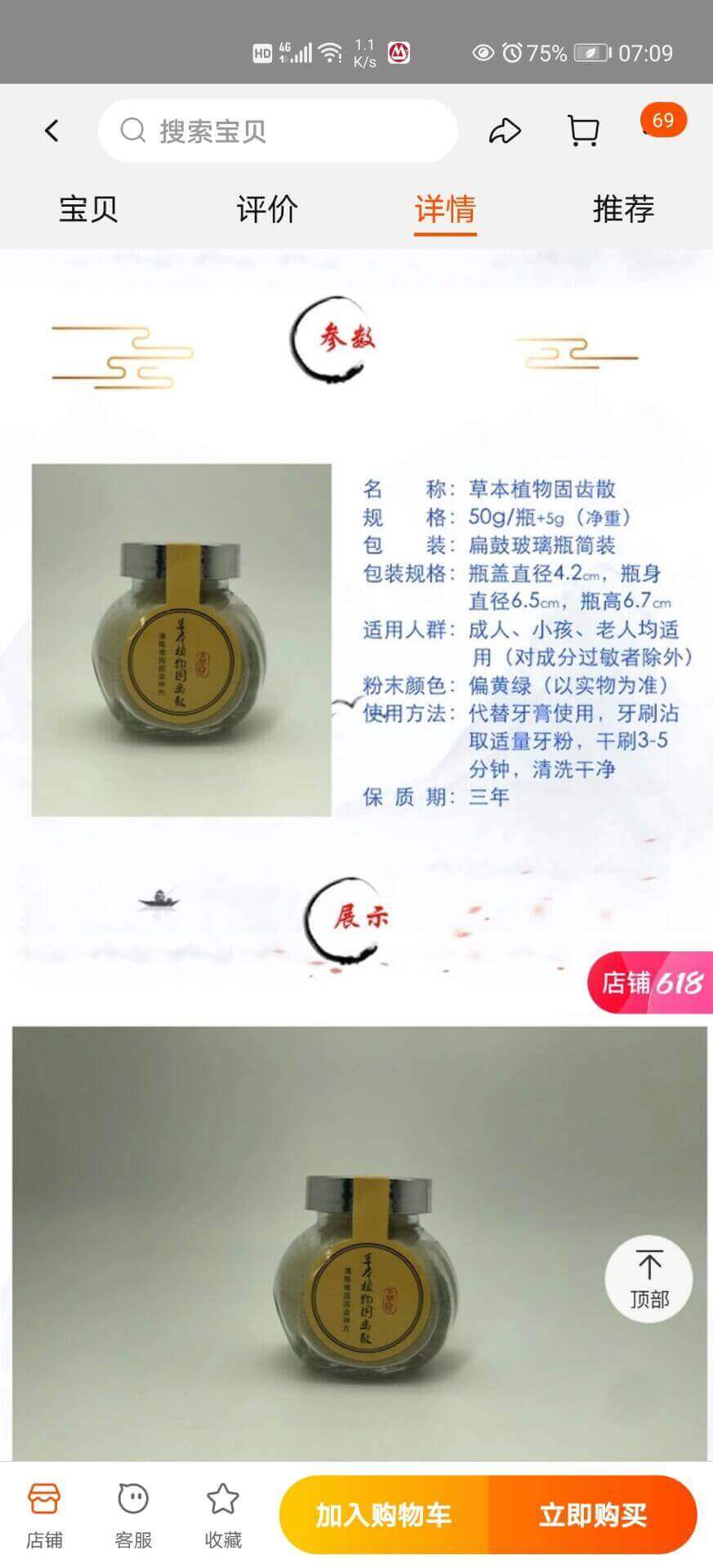
Task: Jump back to top with 顶部
Action: [648, 1279]
